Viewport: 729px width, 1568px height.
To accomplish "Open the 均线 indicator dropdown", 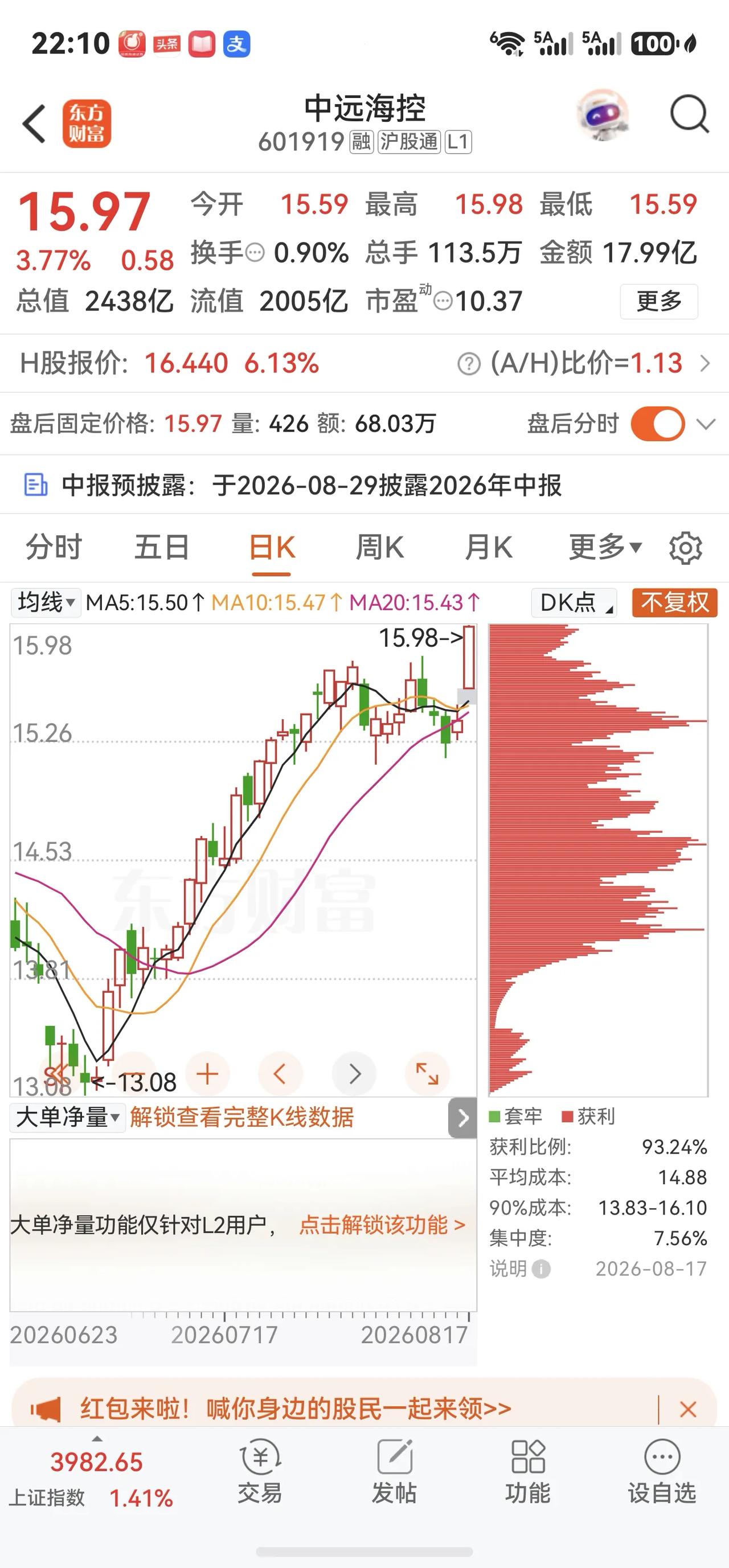I will 46,602.
